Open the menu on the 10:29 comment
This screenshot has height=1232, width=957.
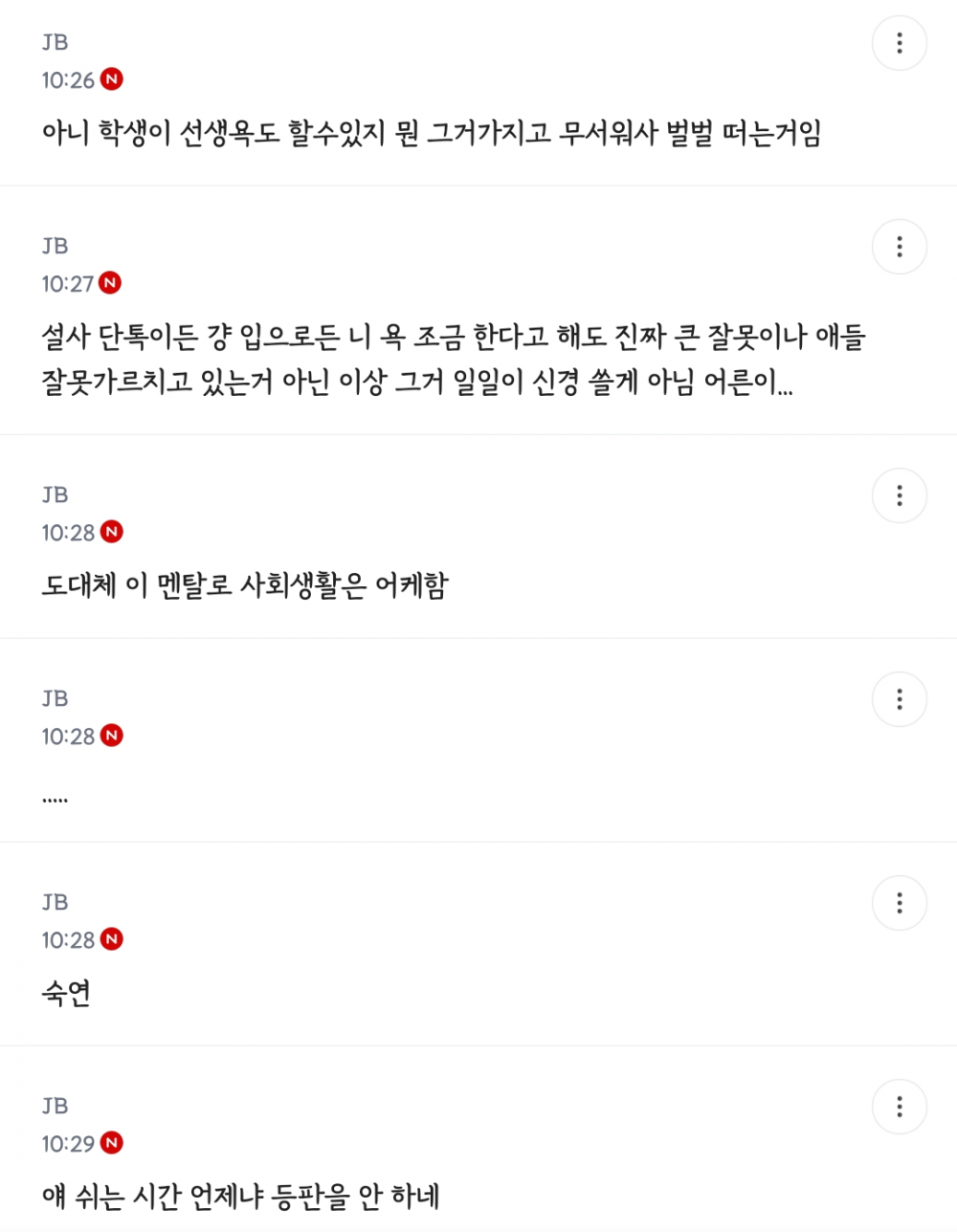[900, 1107]
